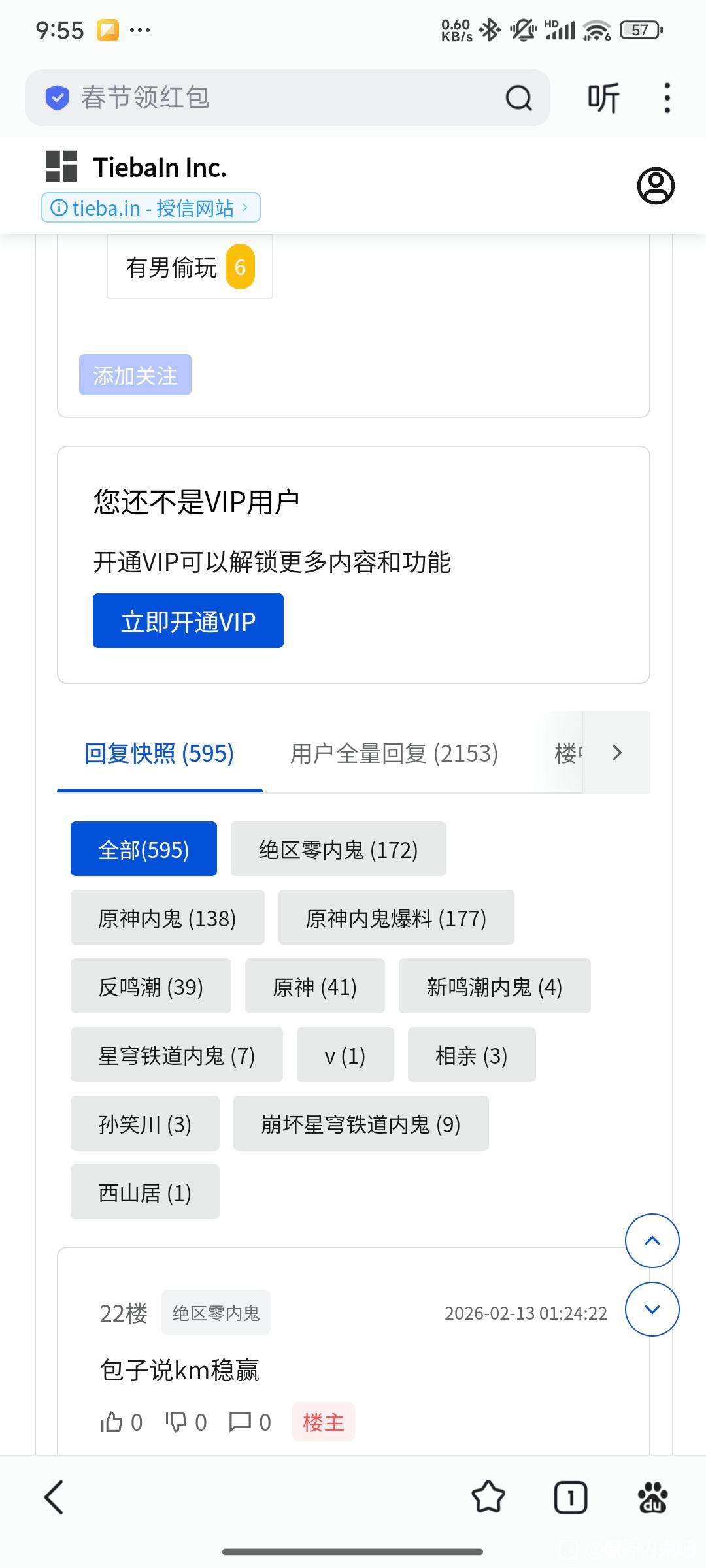
Task: Open tieba.in site trust info
Action: [151, 208]
